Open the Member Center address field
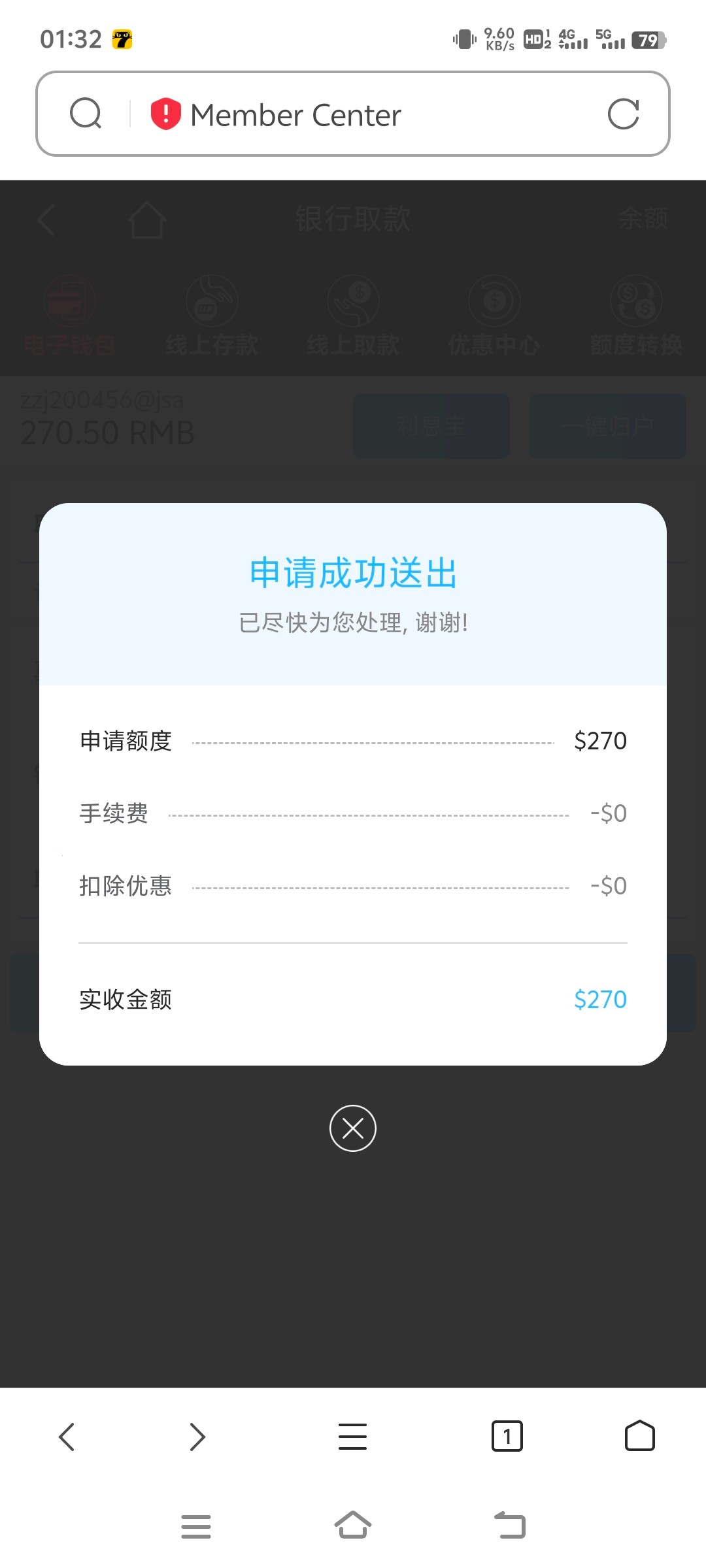706x1568 pixels. 366,115
